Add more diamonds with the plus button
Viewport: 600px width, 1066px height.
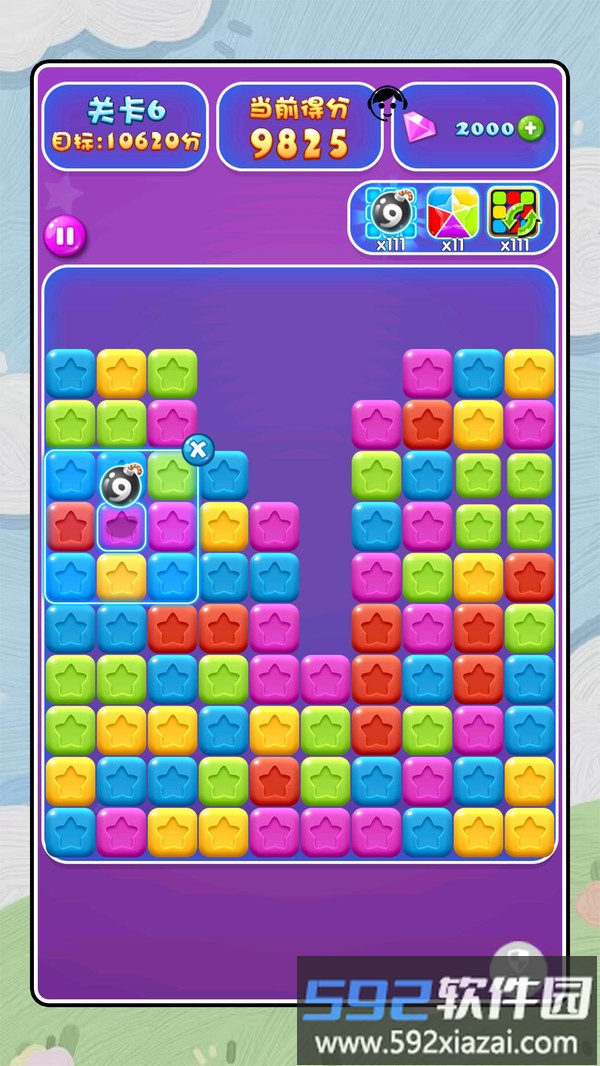tap(531, 128)
